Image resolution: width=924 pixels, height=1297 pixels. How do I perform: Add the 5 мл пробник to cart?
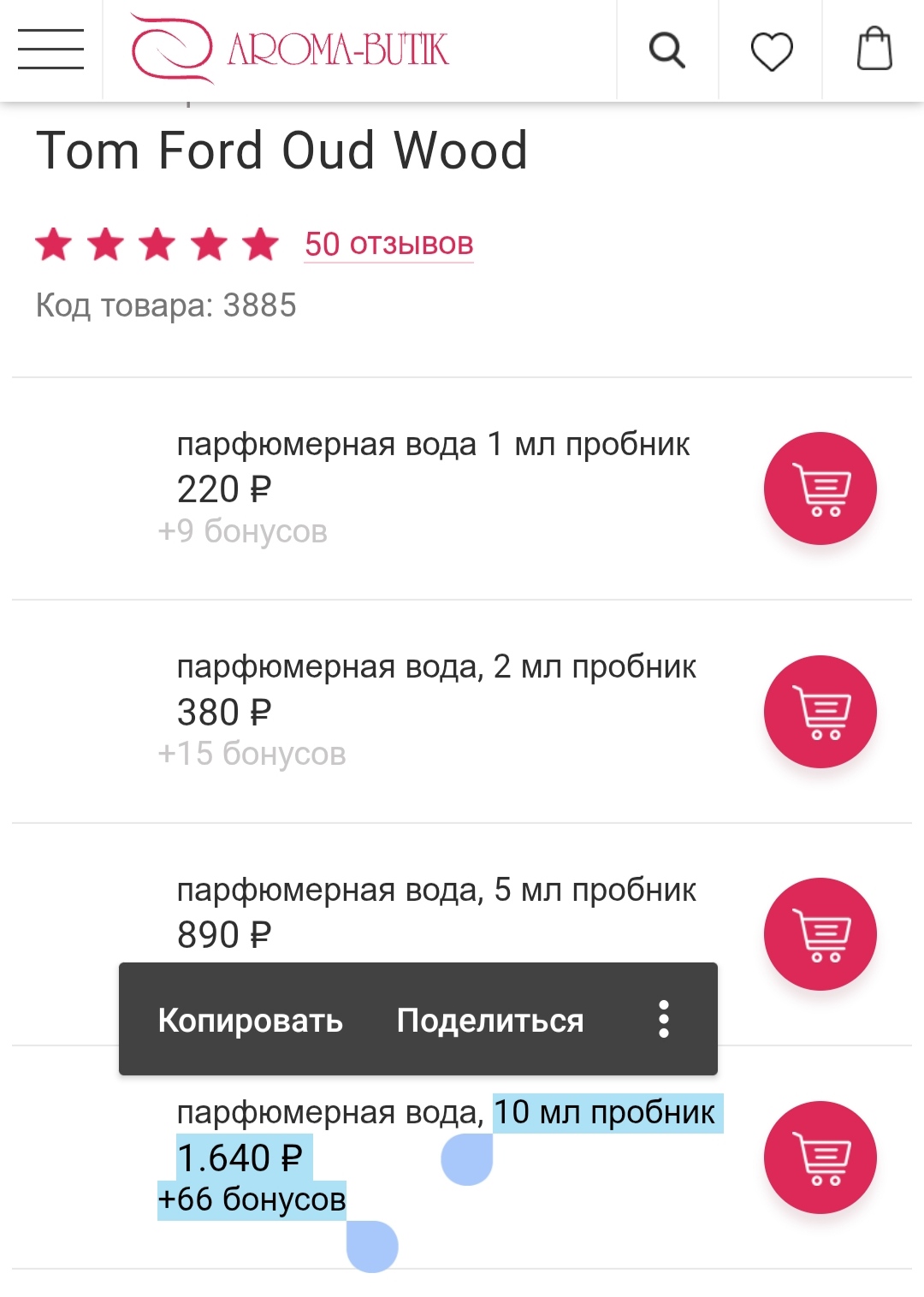coord(820,934)
